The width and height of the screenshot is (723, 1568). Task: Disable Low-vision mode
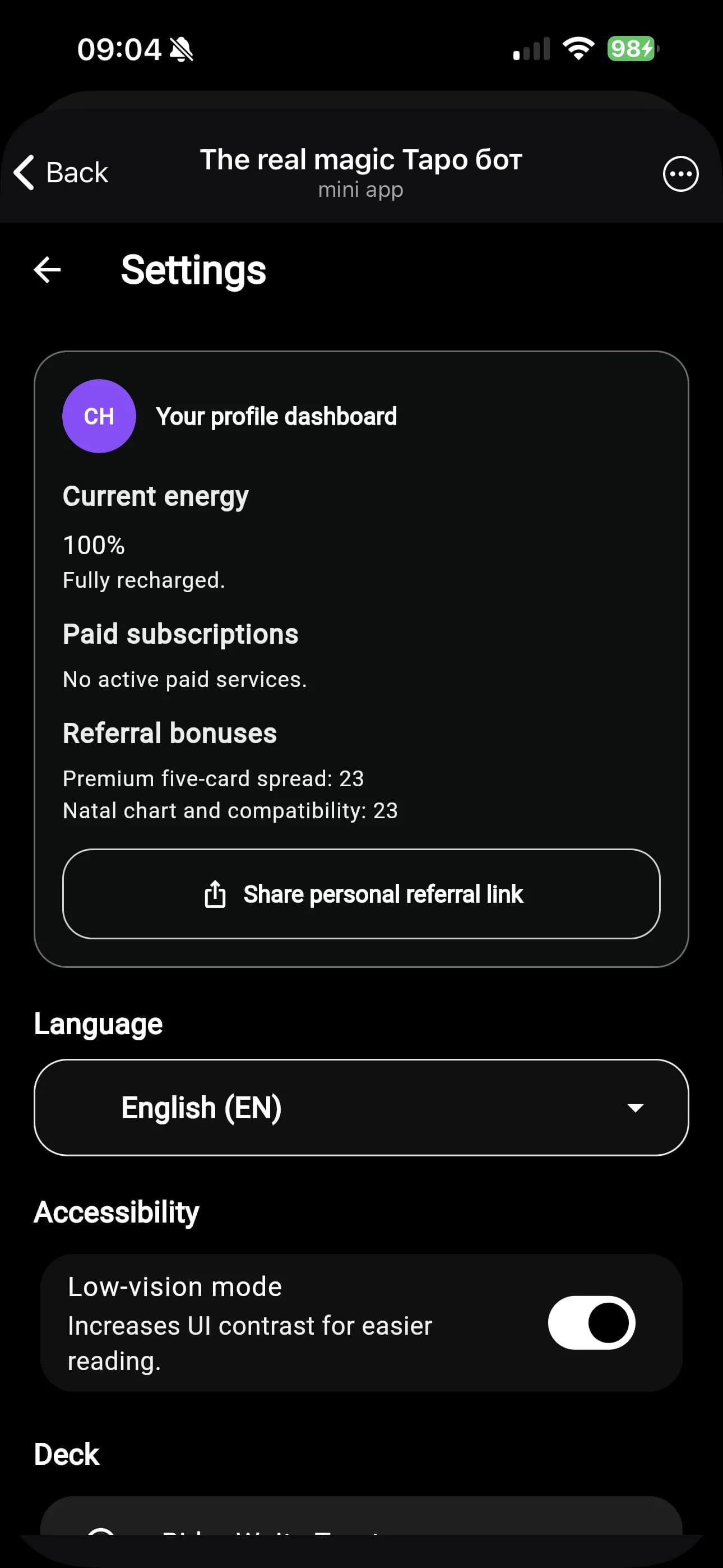click(x=590, y=1324)
